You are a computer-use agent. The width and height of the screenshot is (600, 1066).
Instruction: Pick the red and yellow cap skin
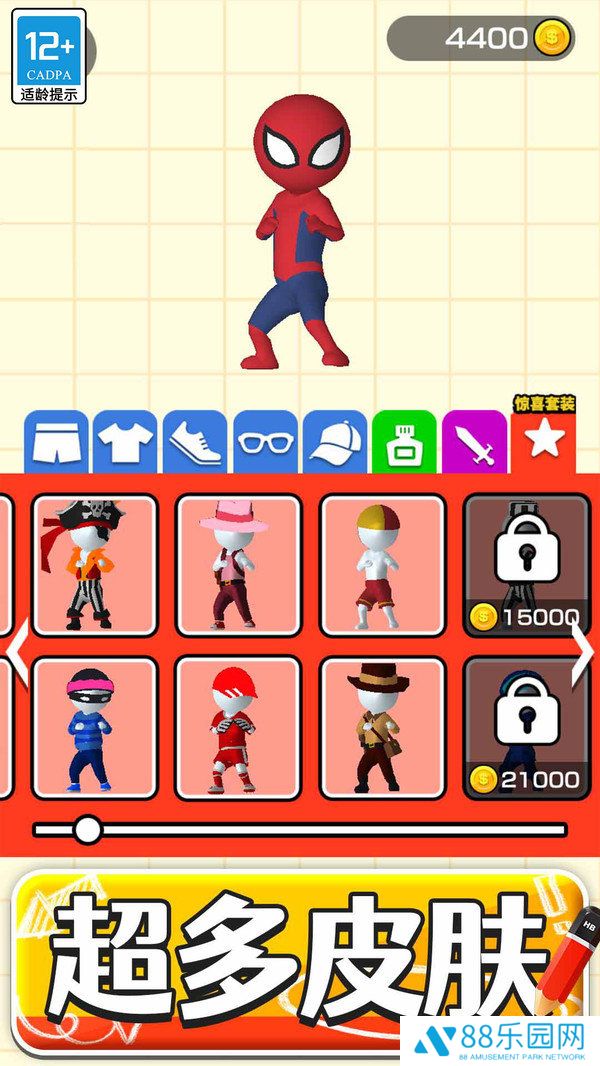coord(382,565)
